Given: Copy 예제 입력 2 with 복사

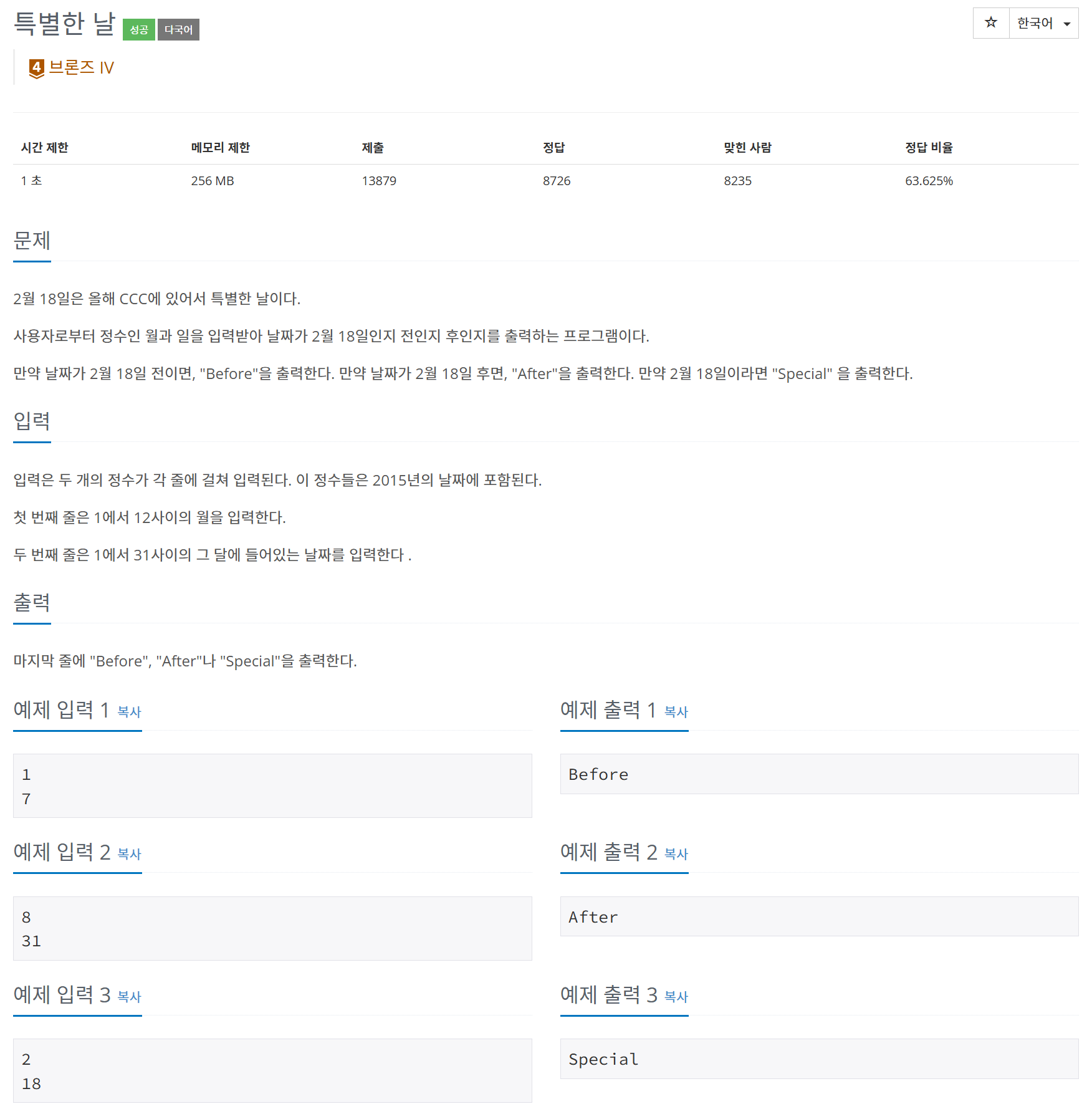Looking at the screenshot, I should point(129,854).
